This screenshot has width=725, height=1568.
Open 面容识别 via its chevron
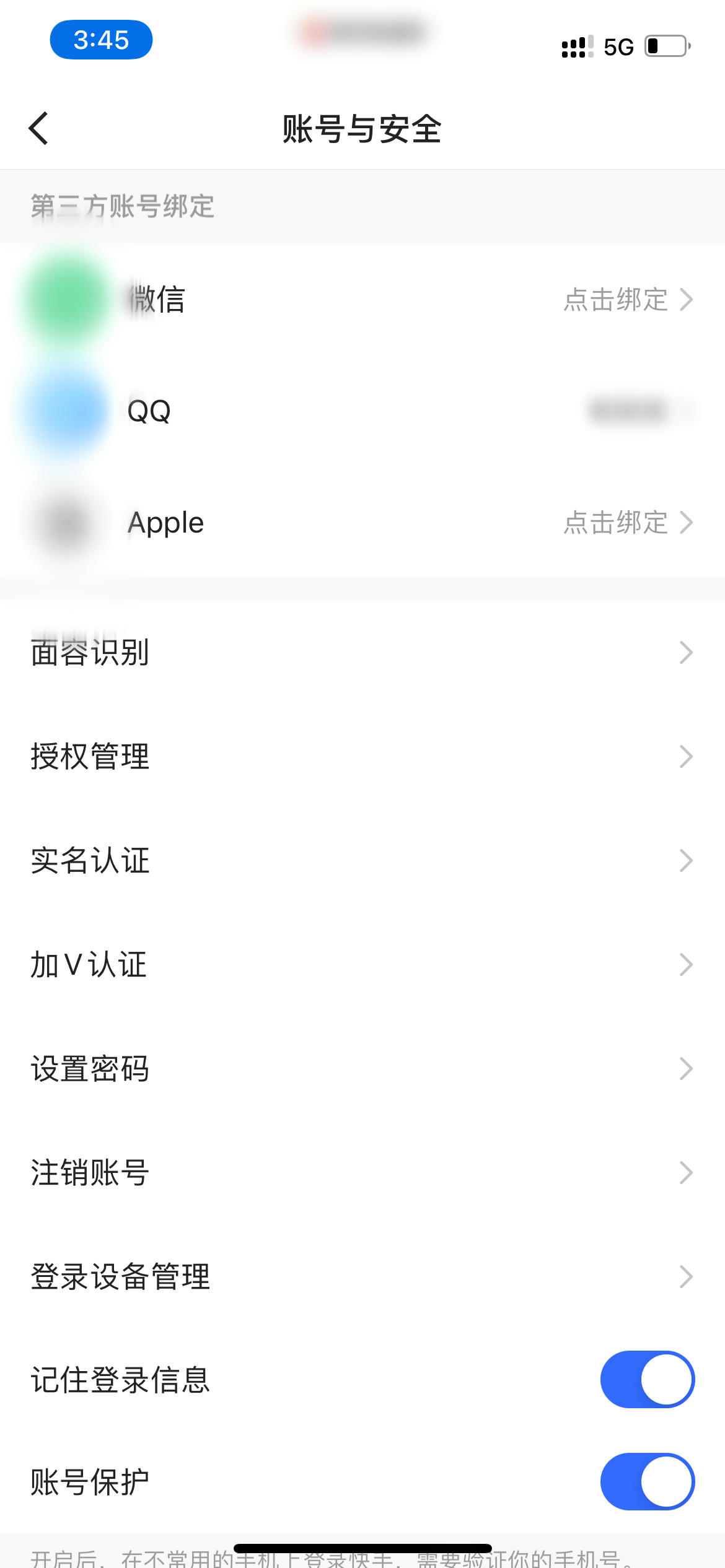[687, 653]
